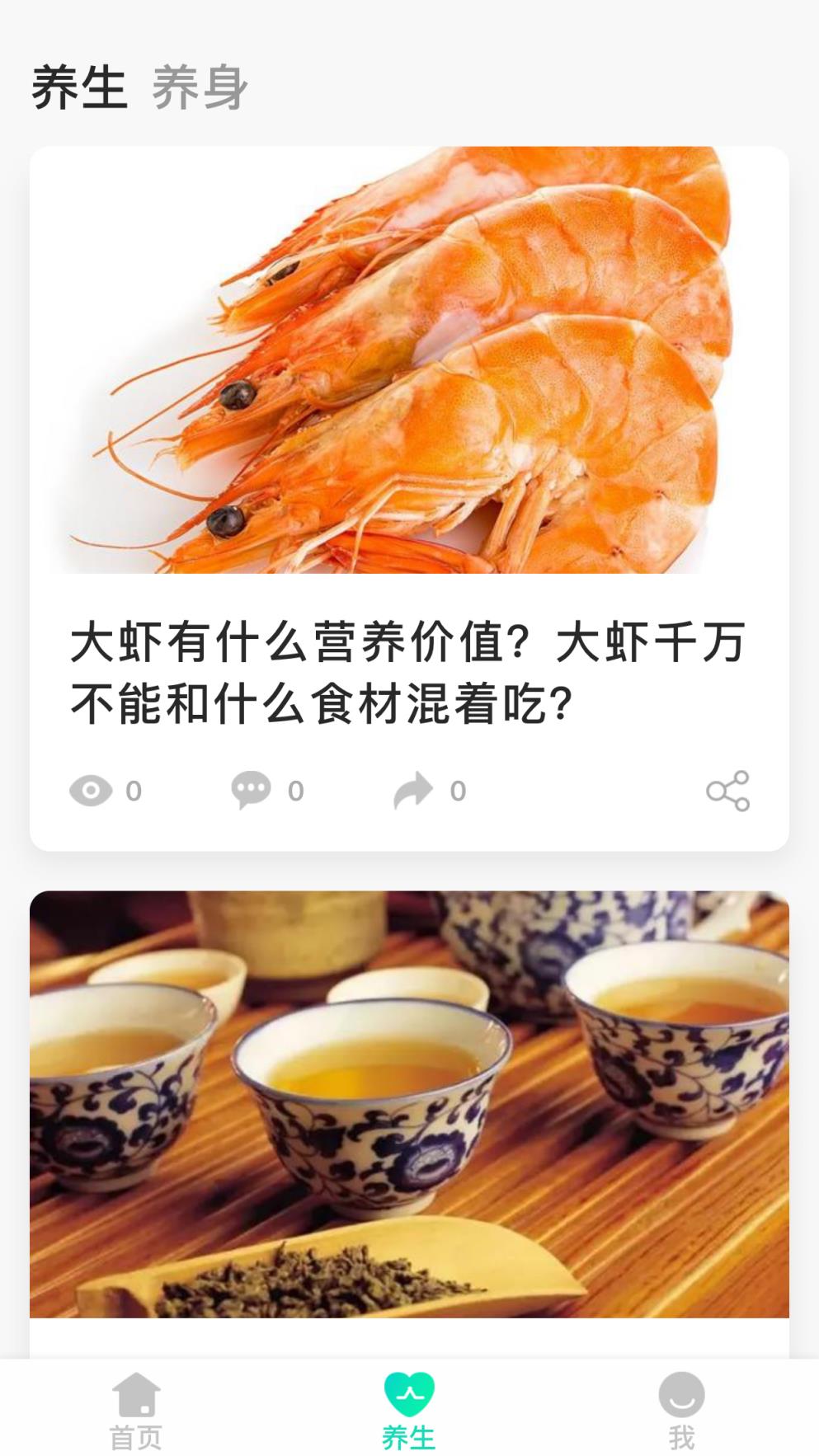The width and height of the screenshot is (819, 1456).
Task: Click the shrimp article card
Action: point(409,495)
